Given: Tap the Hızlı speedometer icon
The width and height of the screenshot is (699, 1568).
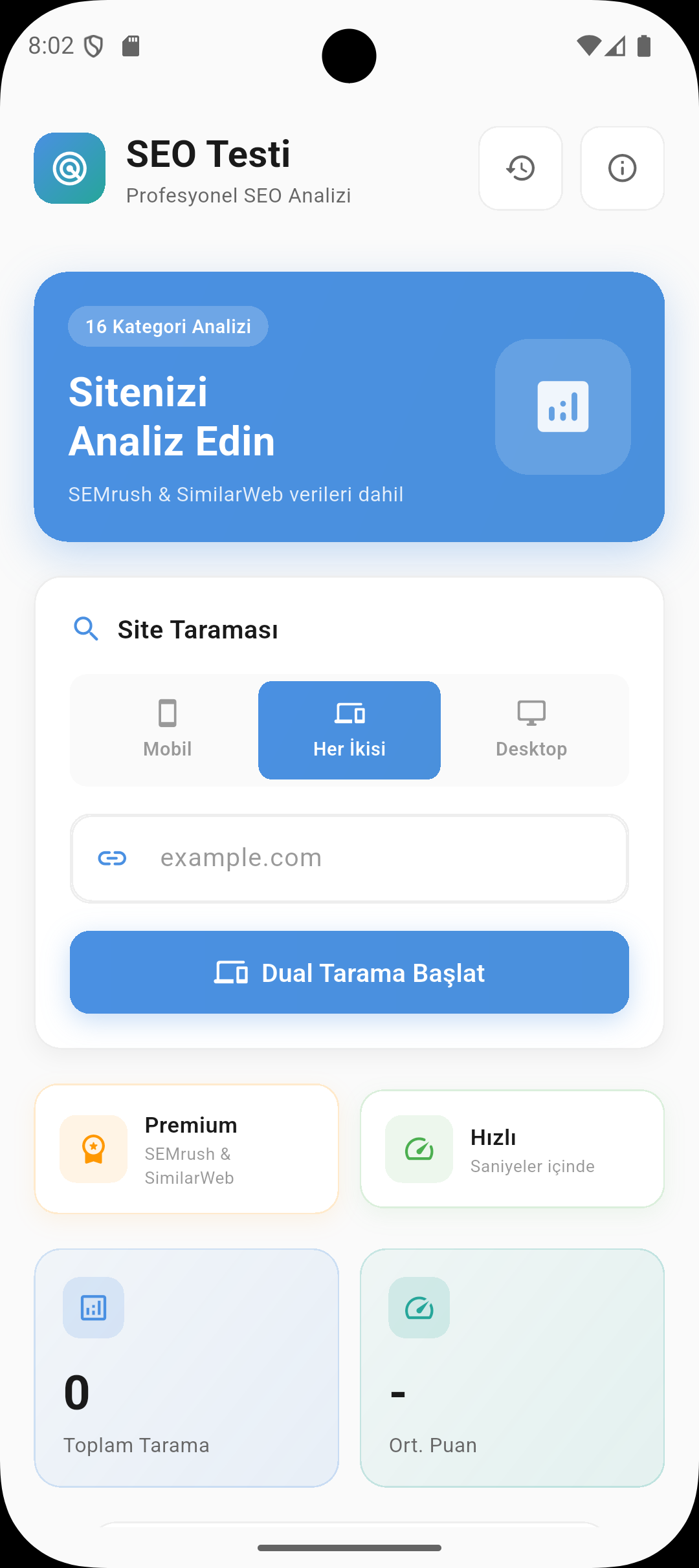Looking at the screenshot, I should coord(418,1148).
